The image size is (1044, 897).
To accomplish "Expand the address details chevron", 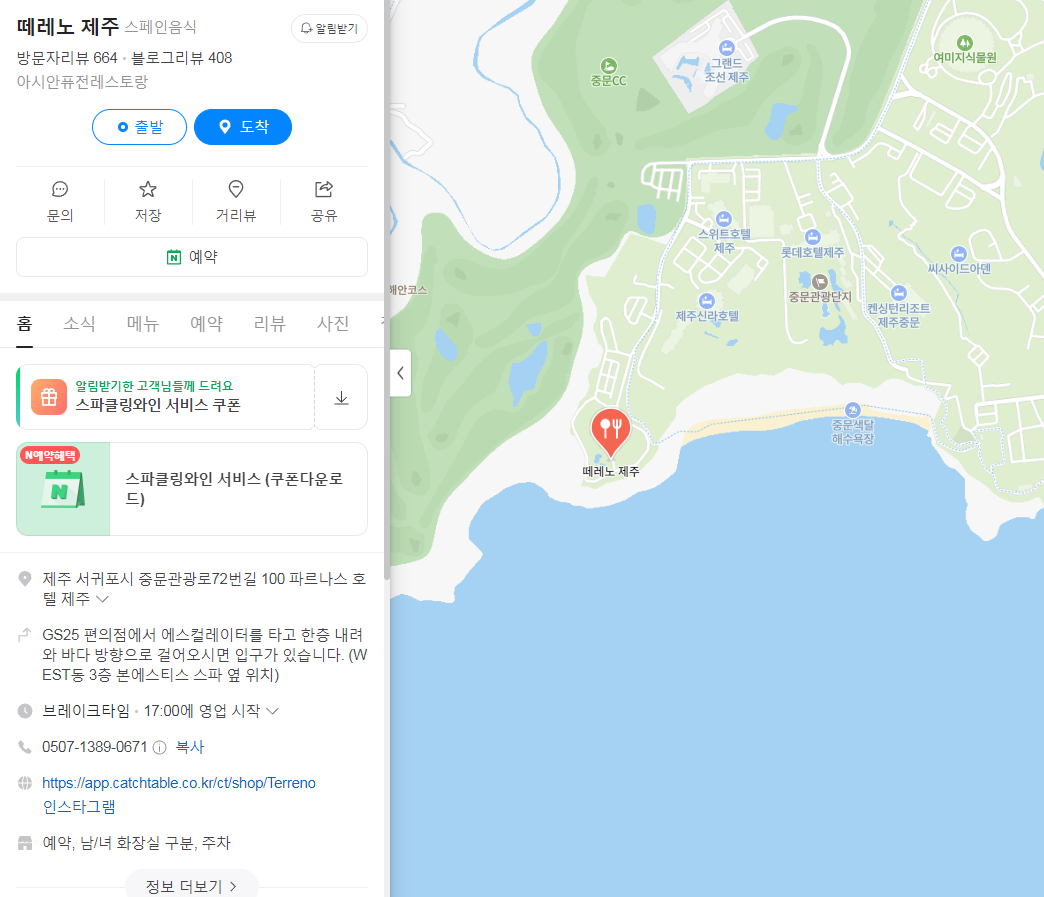I will pyautogui.click(x=102, y=599).
